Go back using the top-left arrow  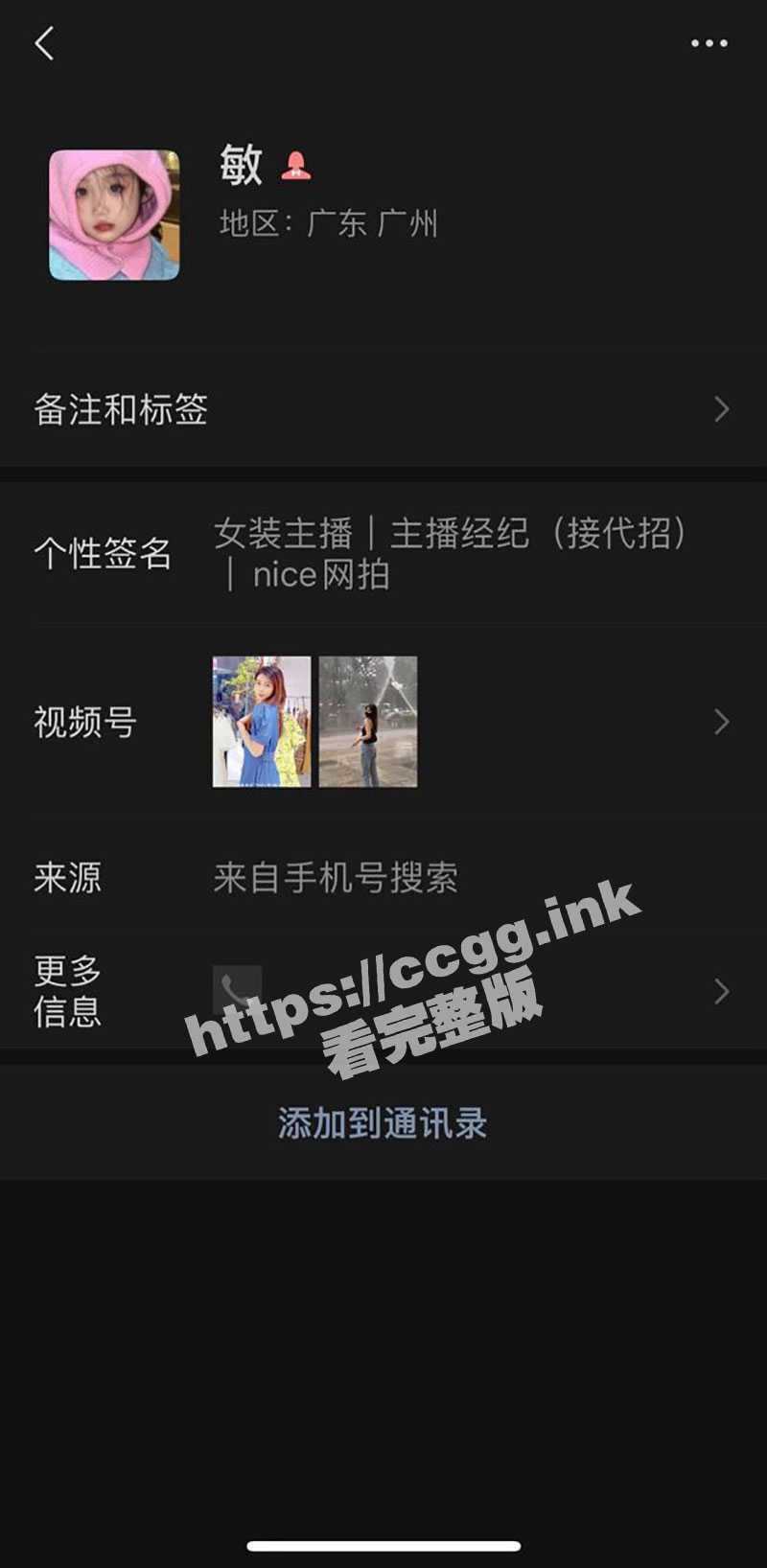coord(44,43)
